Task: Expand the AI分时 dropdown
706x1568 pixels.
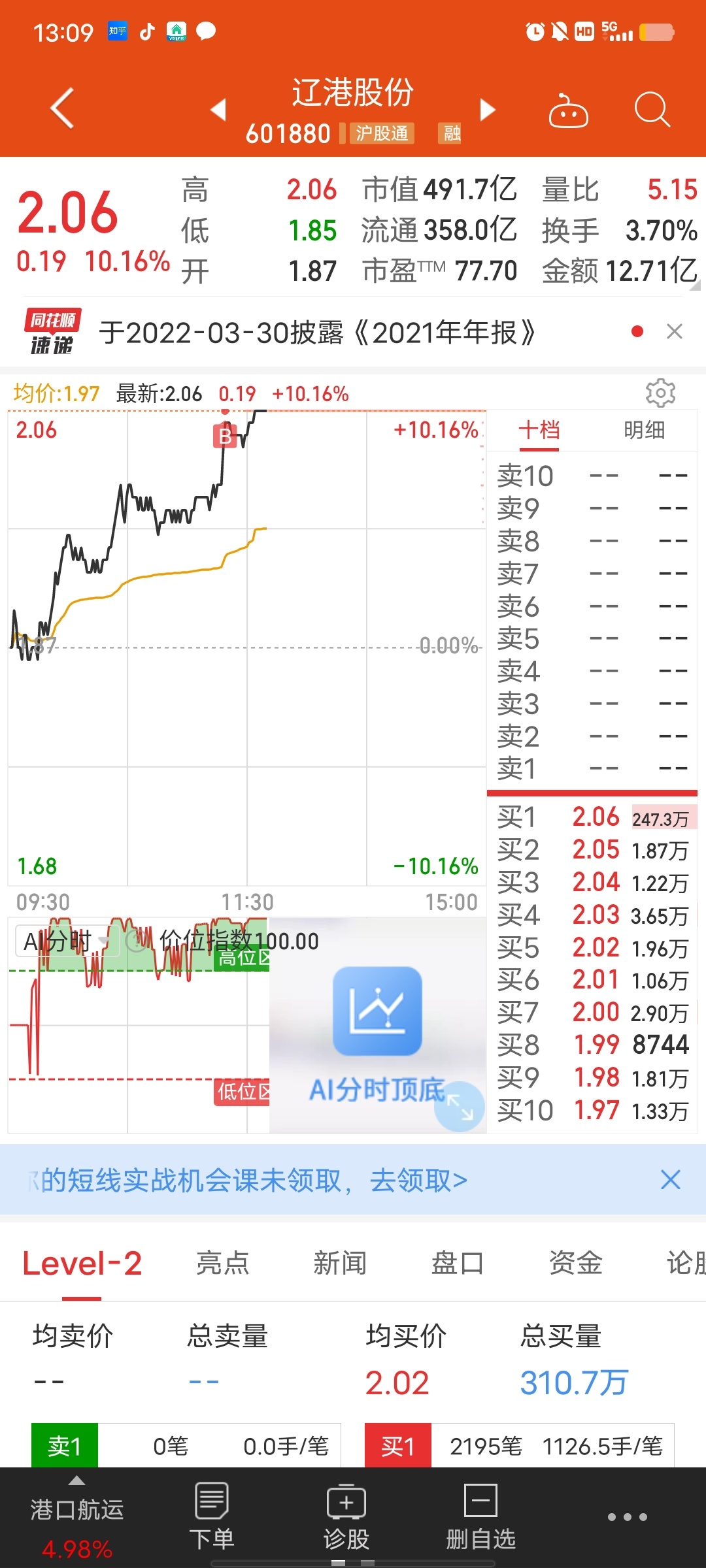Action: tap(63, 941)
